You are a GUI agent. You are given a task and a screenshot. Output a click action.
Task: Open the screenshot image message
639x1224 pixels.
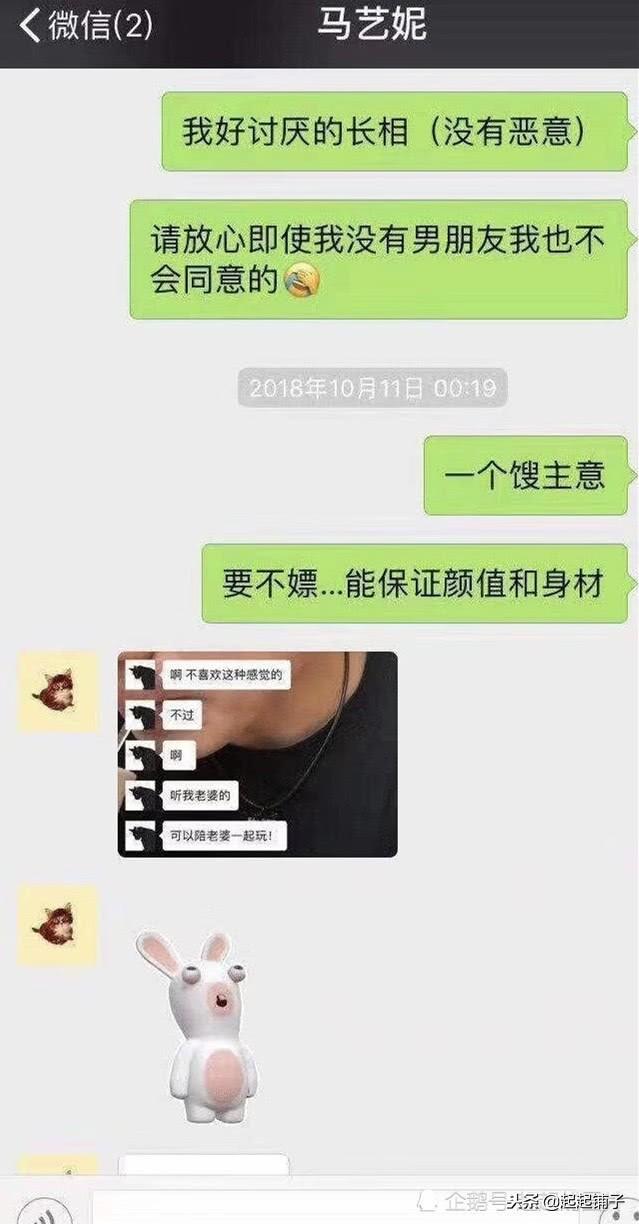tap(257, 754)
